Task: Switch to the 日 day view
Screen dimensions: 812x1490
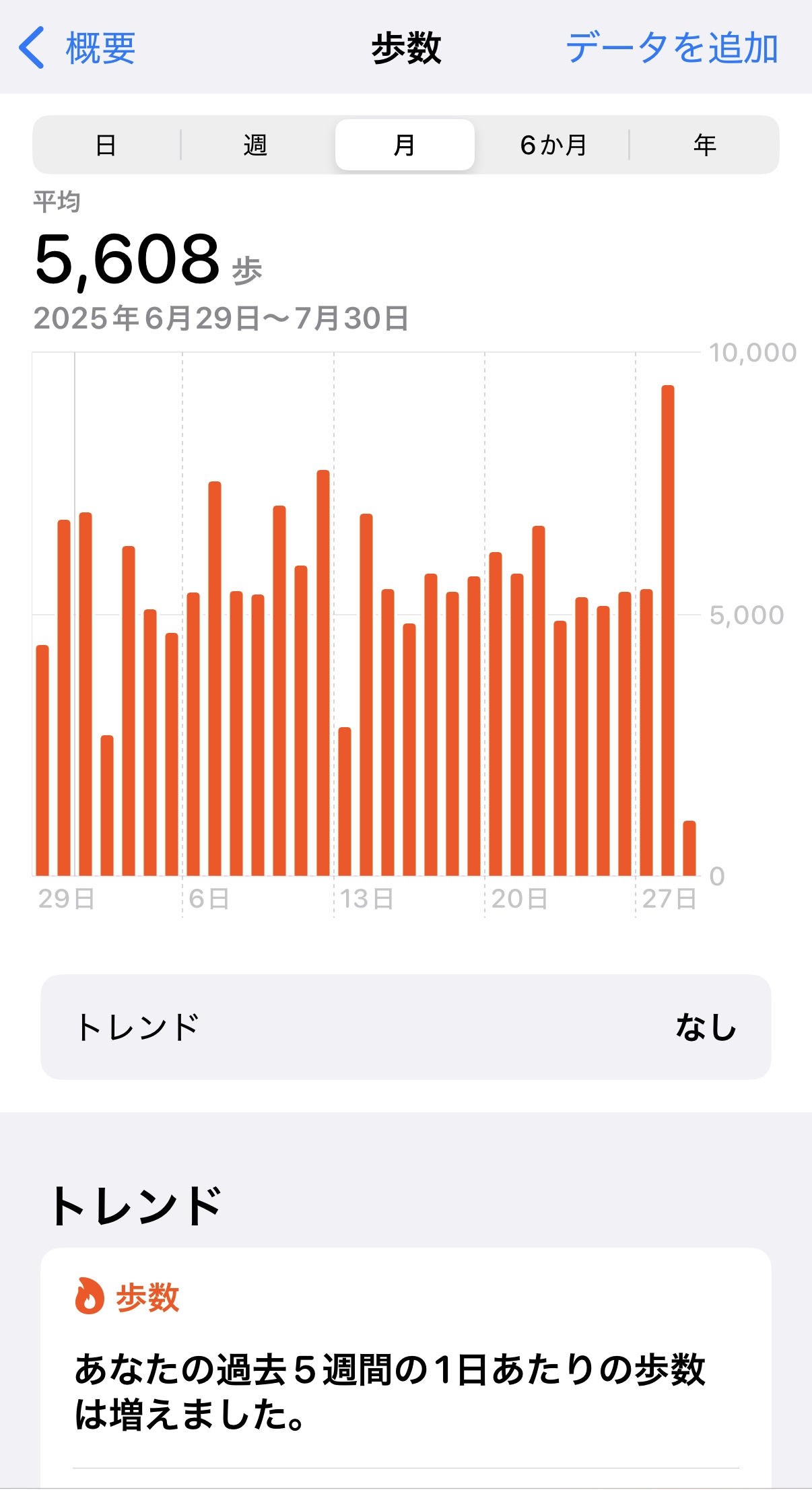Action: click(106, 145)
